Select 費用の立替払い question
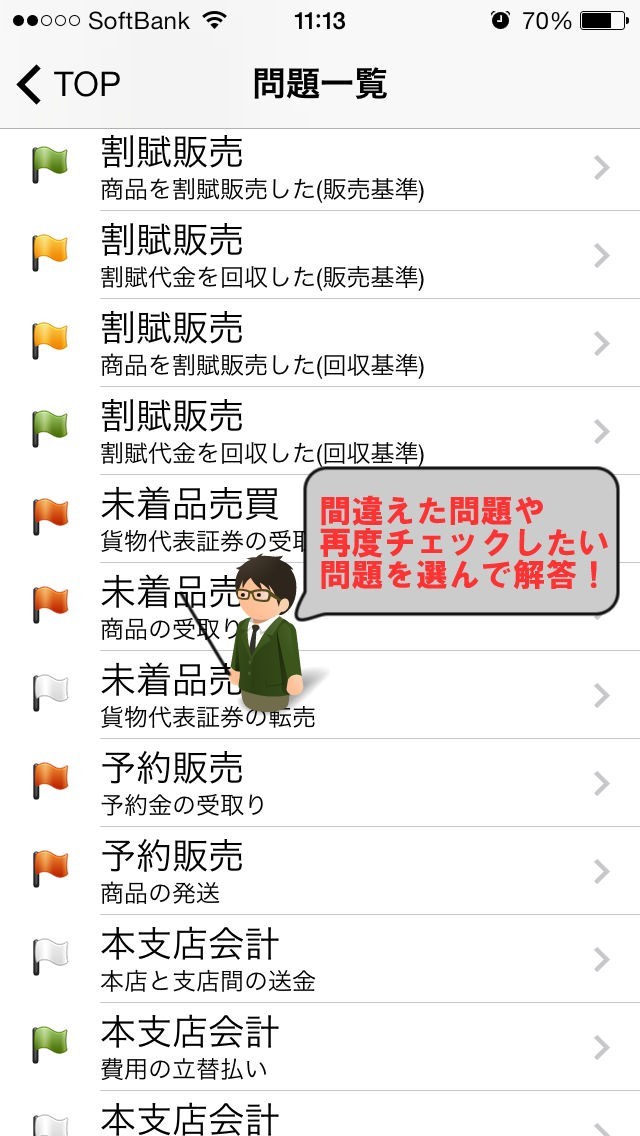 coord(320,1048)
